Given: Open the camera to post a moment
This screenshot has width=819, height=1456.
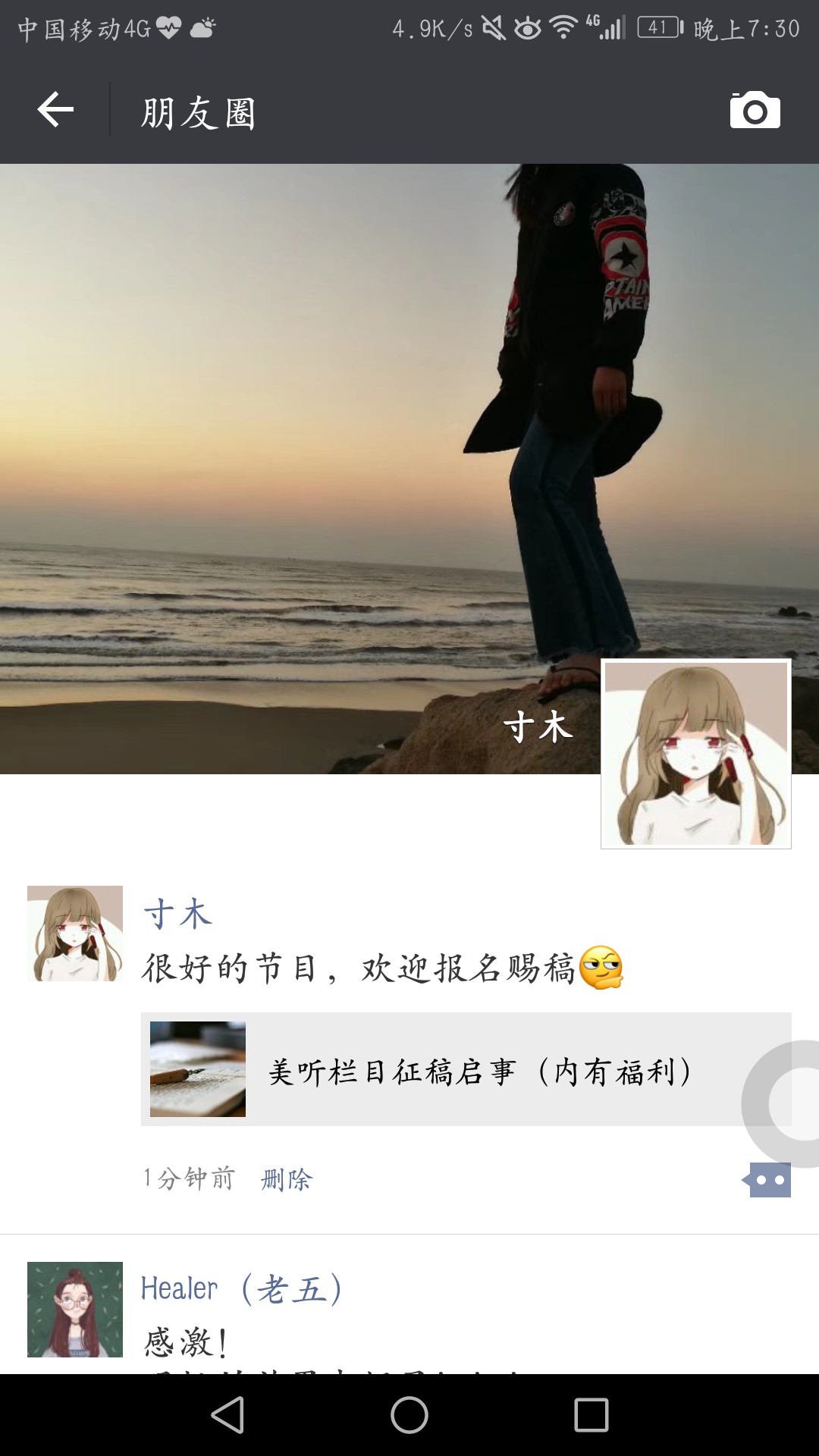Looking at the screenshot, I should coord(755,111).
